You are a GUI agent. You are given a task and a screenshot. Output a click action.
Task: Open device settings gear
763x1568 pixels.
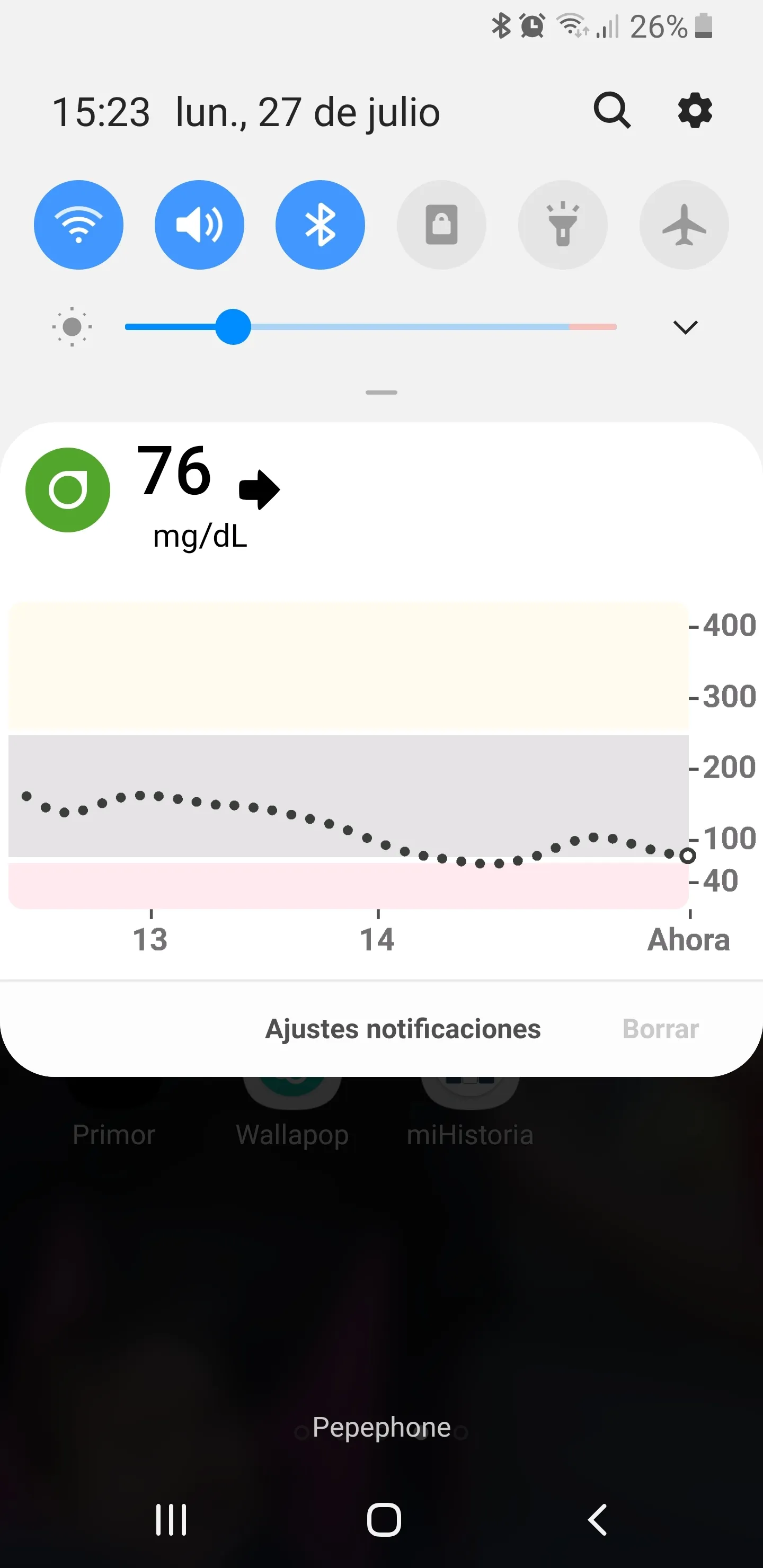(695, 111)
